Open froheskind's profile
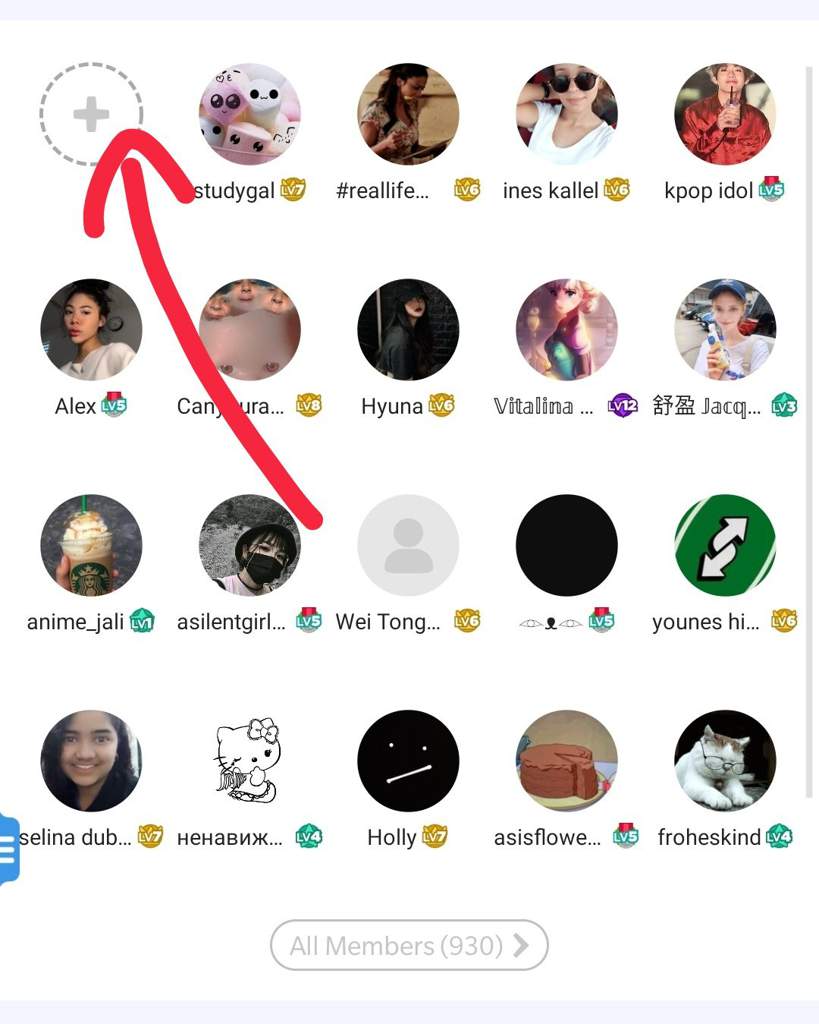819x1024 pixels. click(724, 761)
